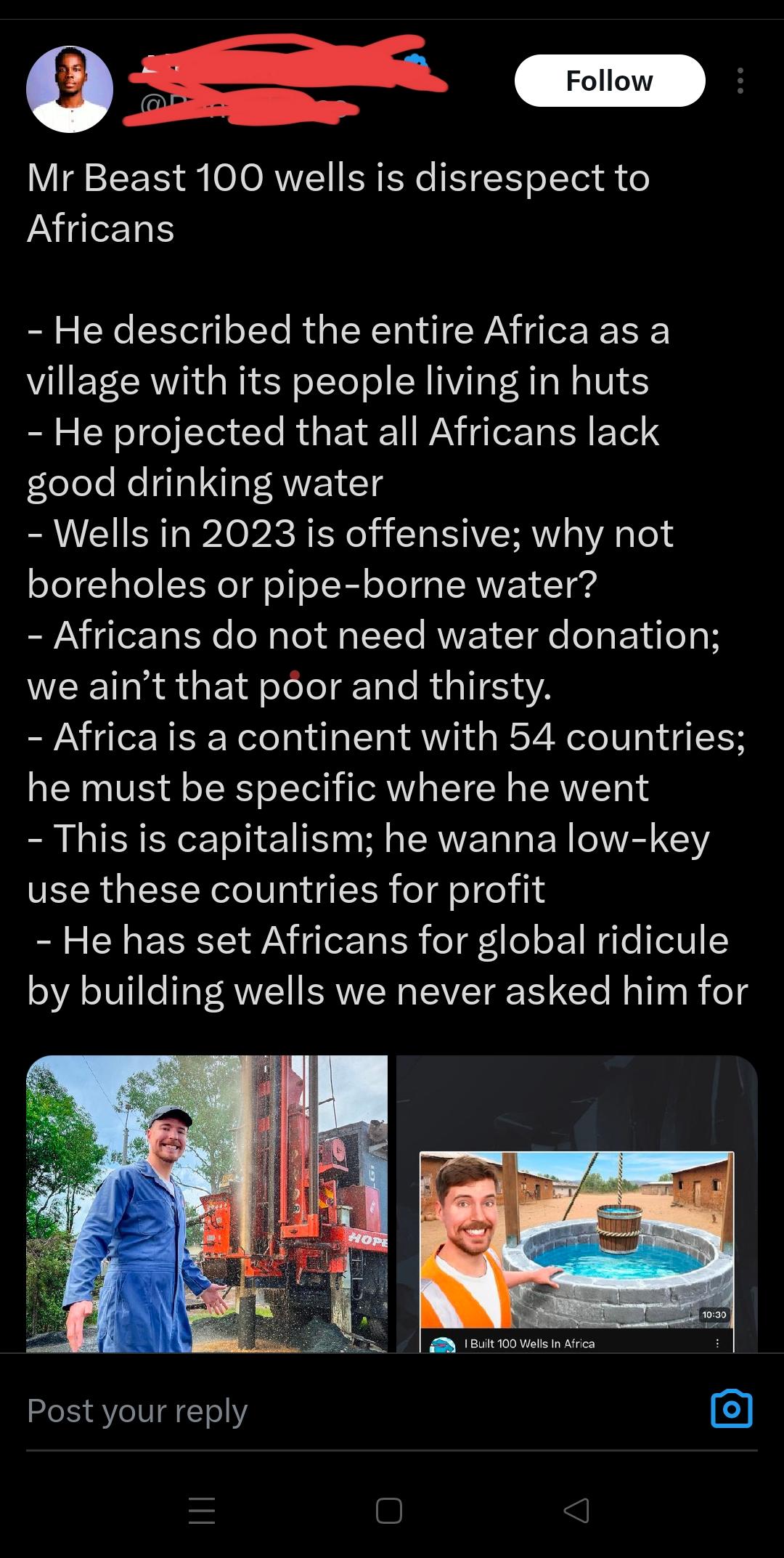Image resolution: width=784 pixels, height=1558 pixels.
Task: Open the tweet's three-dot overflow menu
Action: (x=740, y=81)
